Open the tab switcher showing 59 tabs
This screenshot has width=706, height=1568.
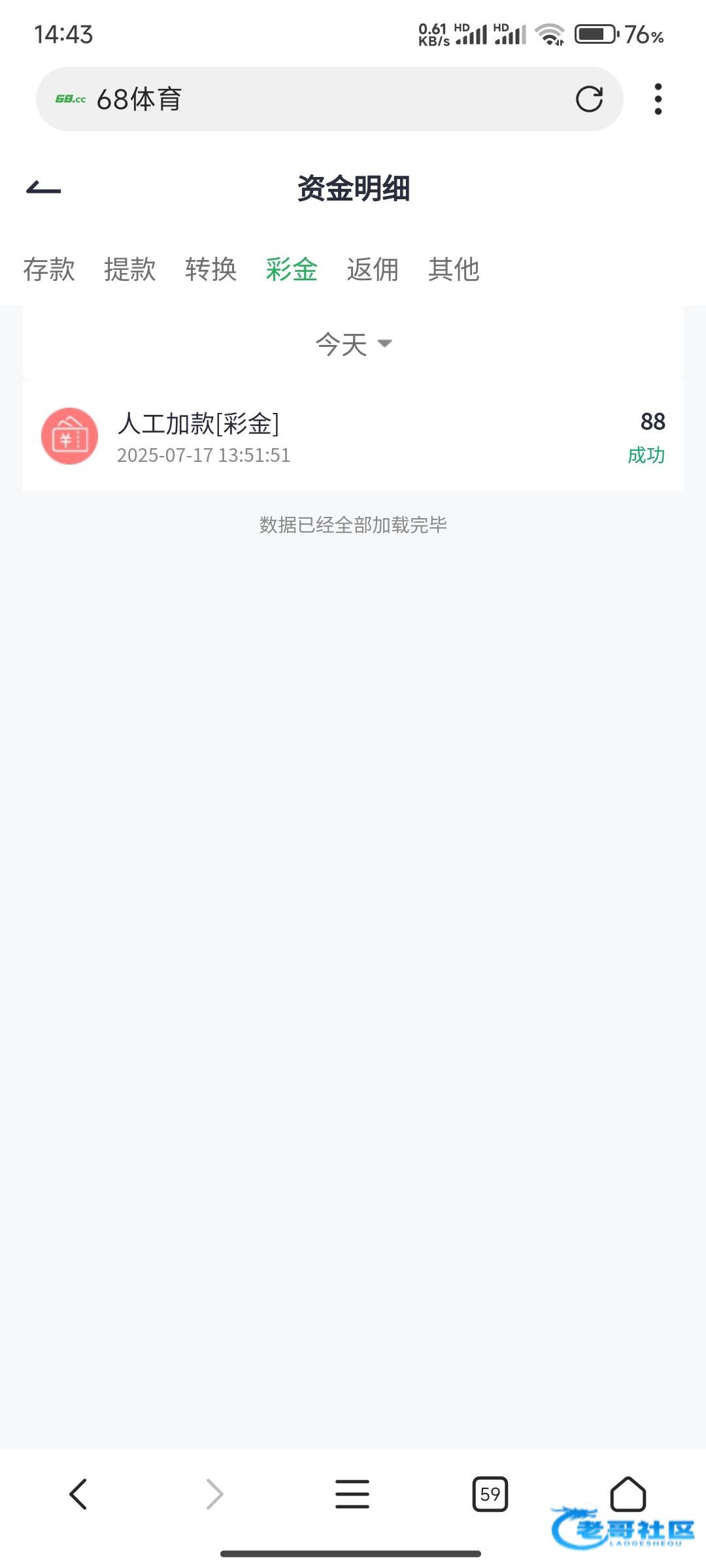tap(490, 1494)
